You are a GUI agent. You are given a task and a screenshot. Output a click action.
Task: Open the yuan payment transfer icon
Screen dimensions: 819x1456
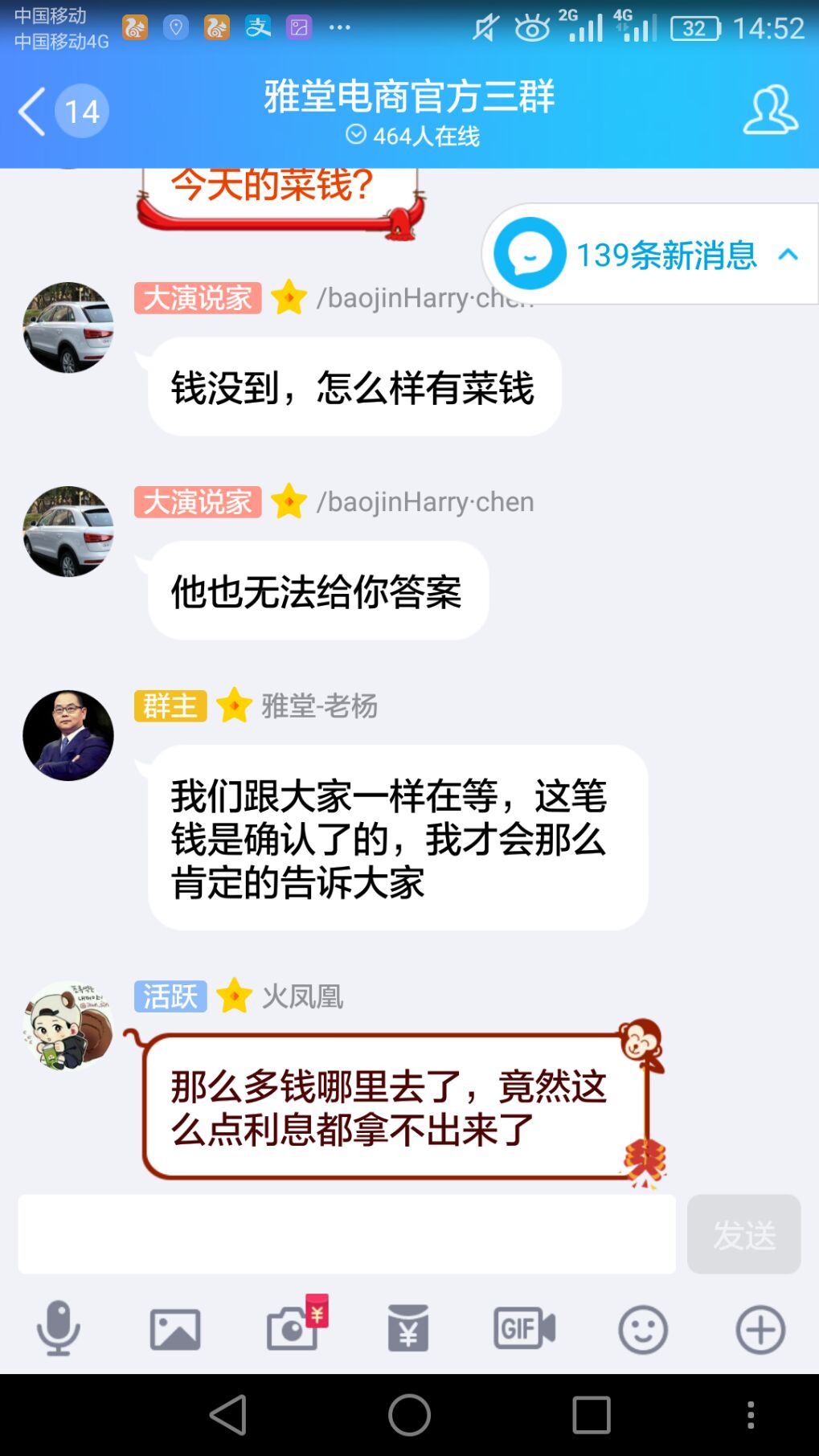[408, 1329]
